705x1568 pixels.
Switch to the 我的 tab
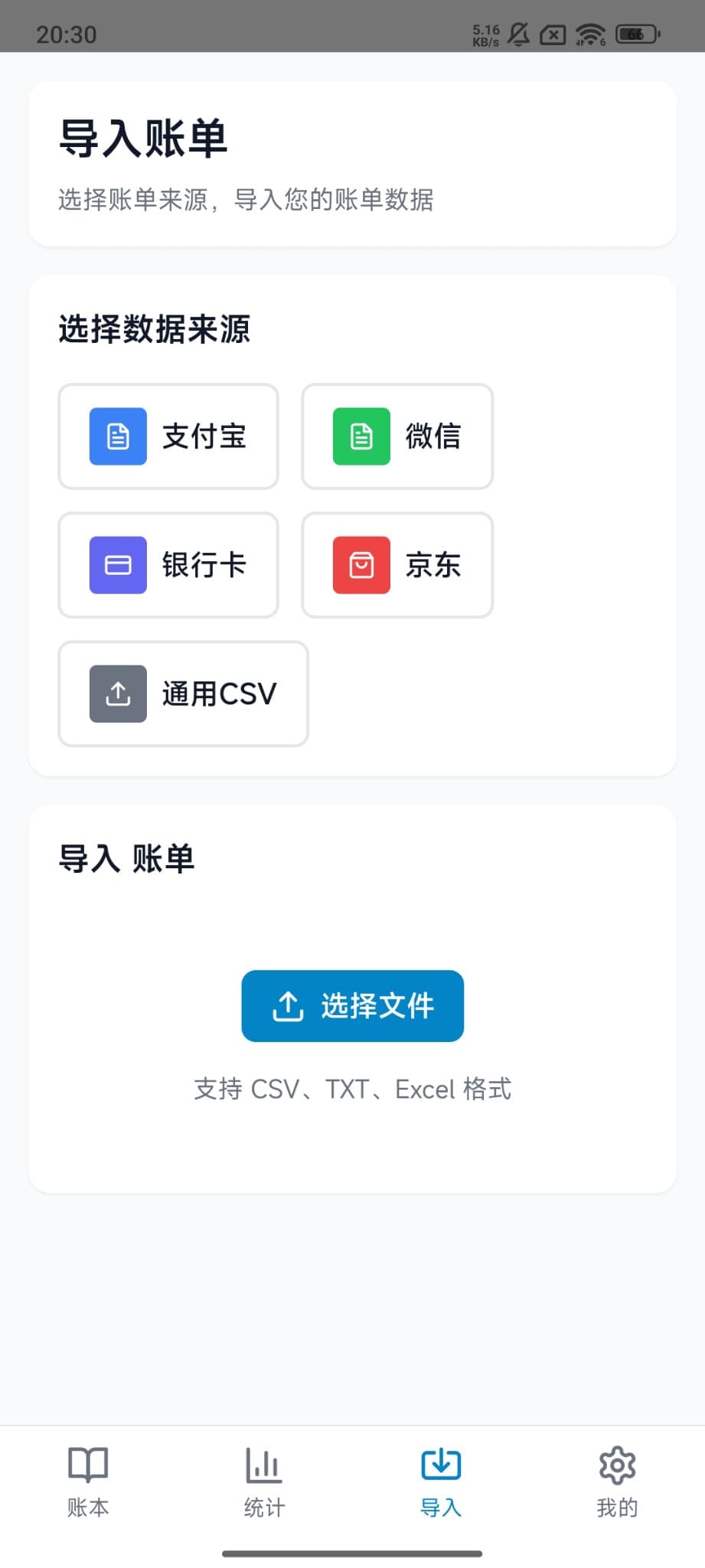coord(617,1481)
